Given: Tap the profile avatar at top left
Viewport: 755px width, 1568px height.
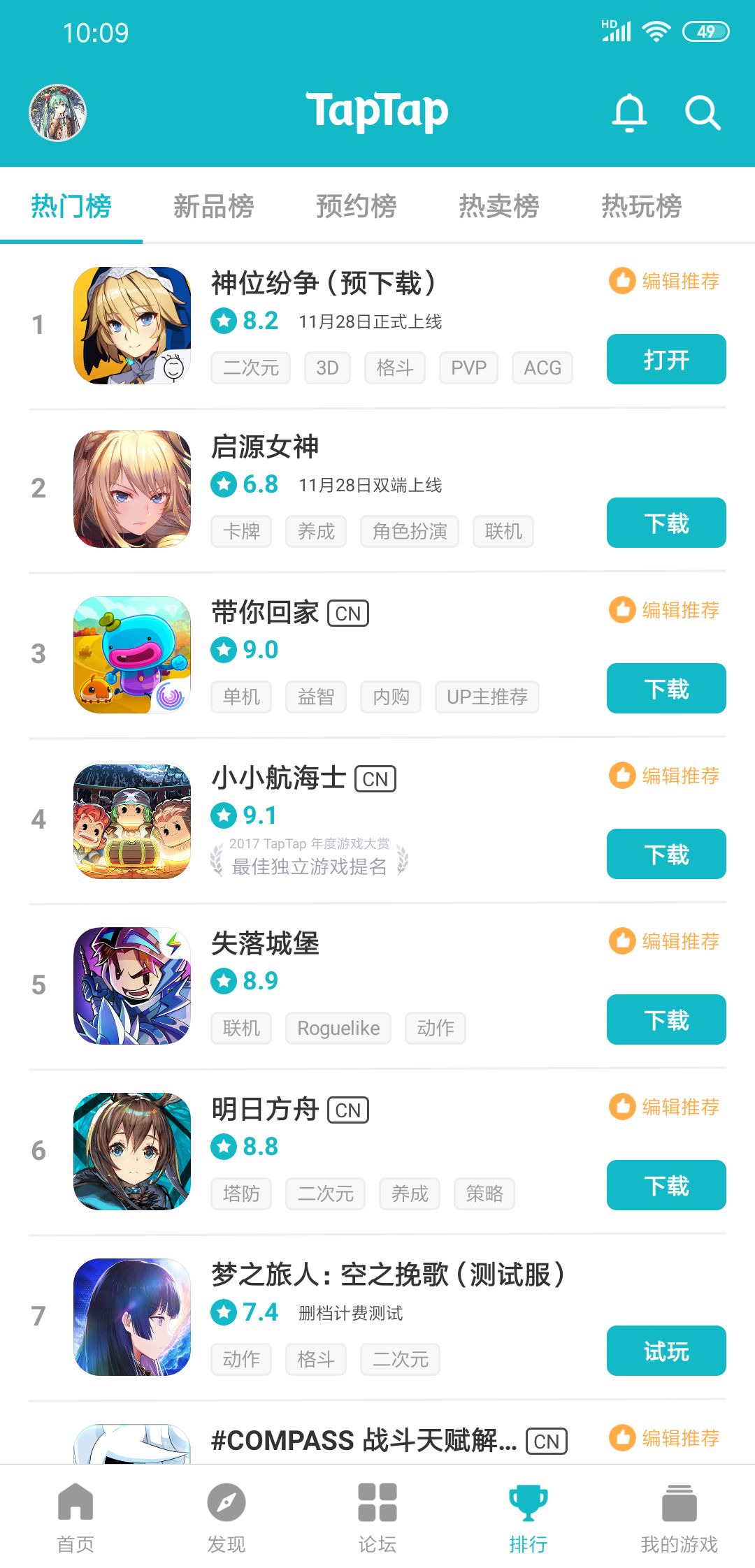Looking at the screenshot, I should (57, 112).
